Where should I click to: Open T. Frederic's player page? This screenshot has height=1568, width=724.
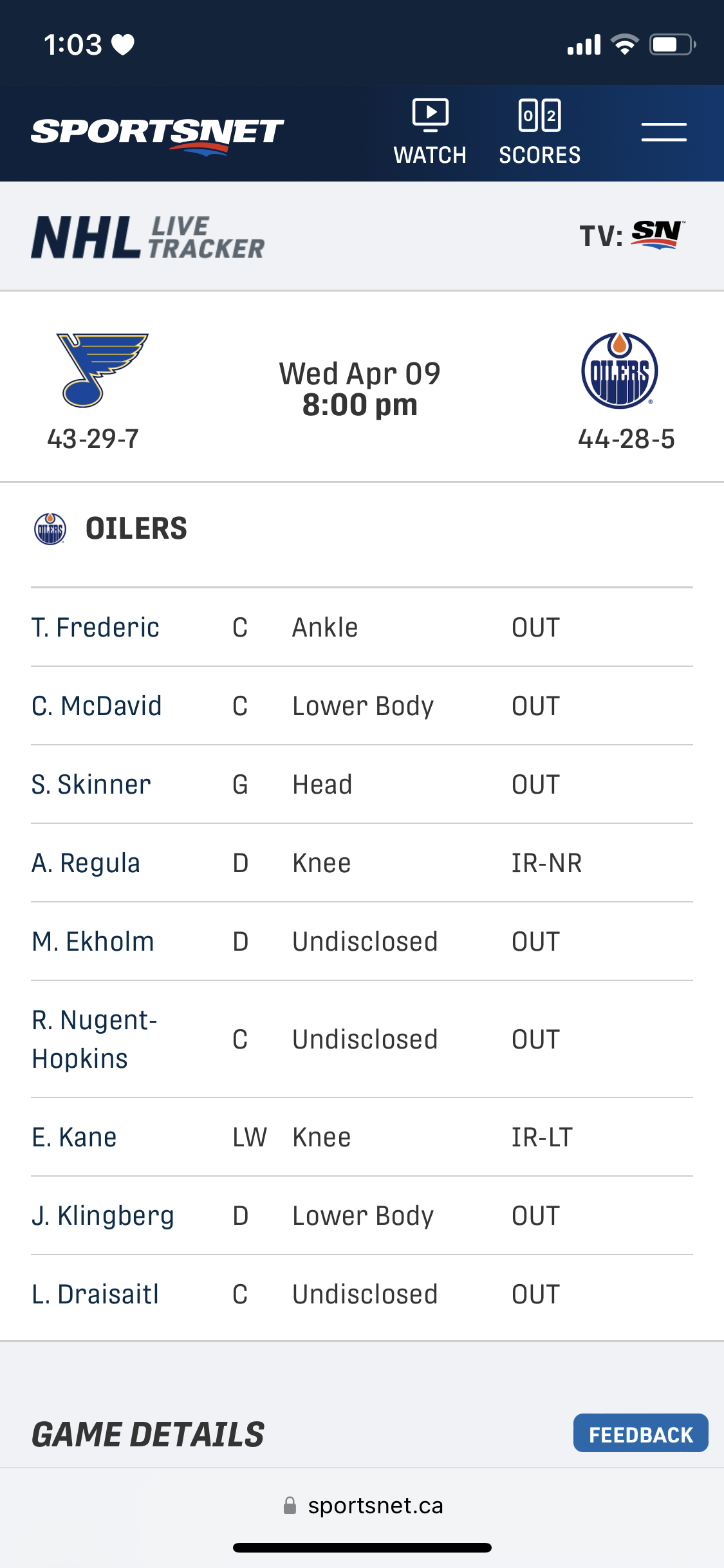(95, 628)
